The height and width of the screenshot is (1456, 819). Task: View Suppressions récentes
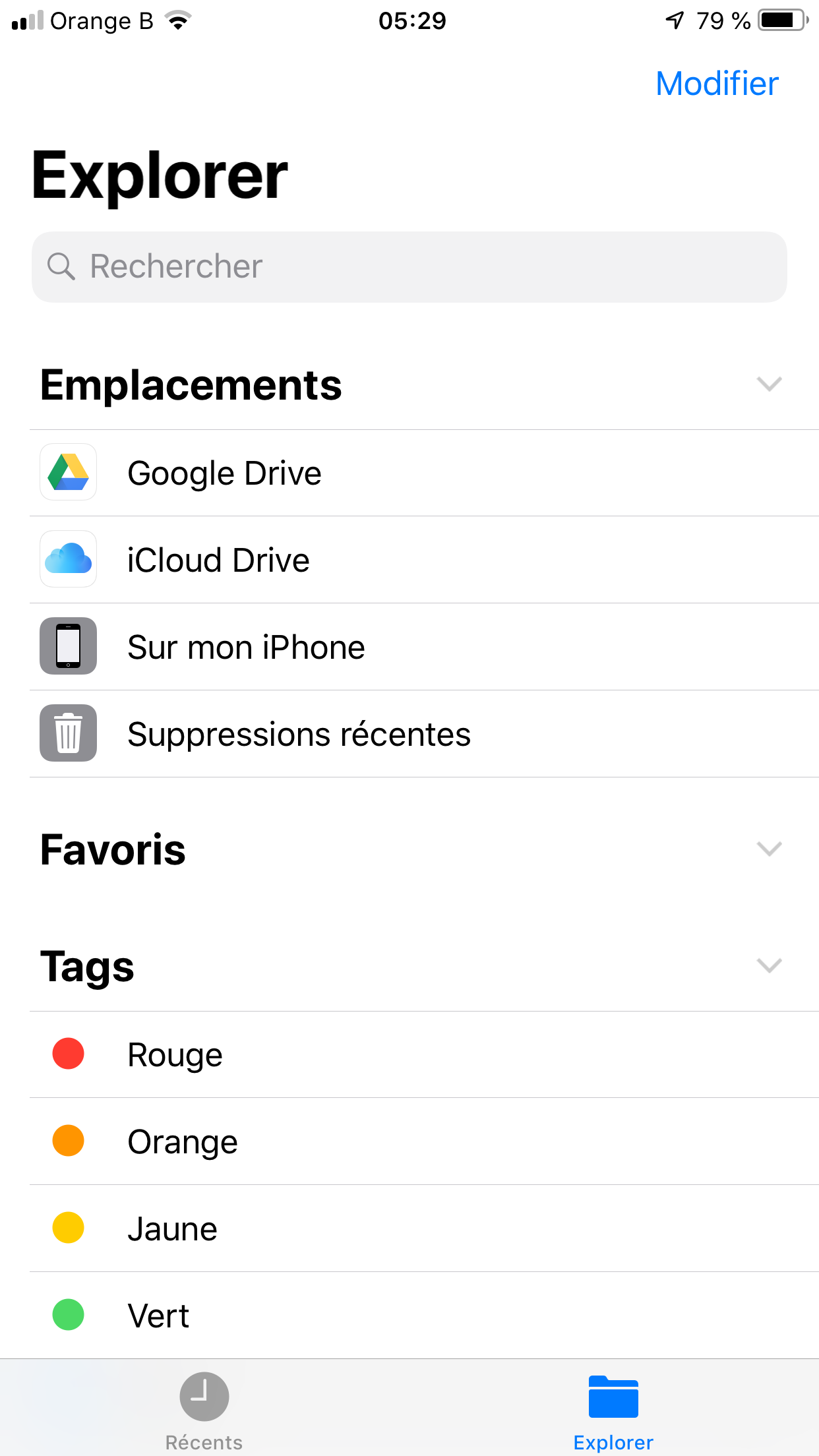pos(299,735)
